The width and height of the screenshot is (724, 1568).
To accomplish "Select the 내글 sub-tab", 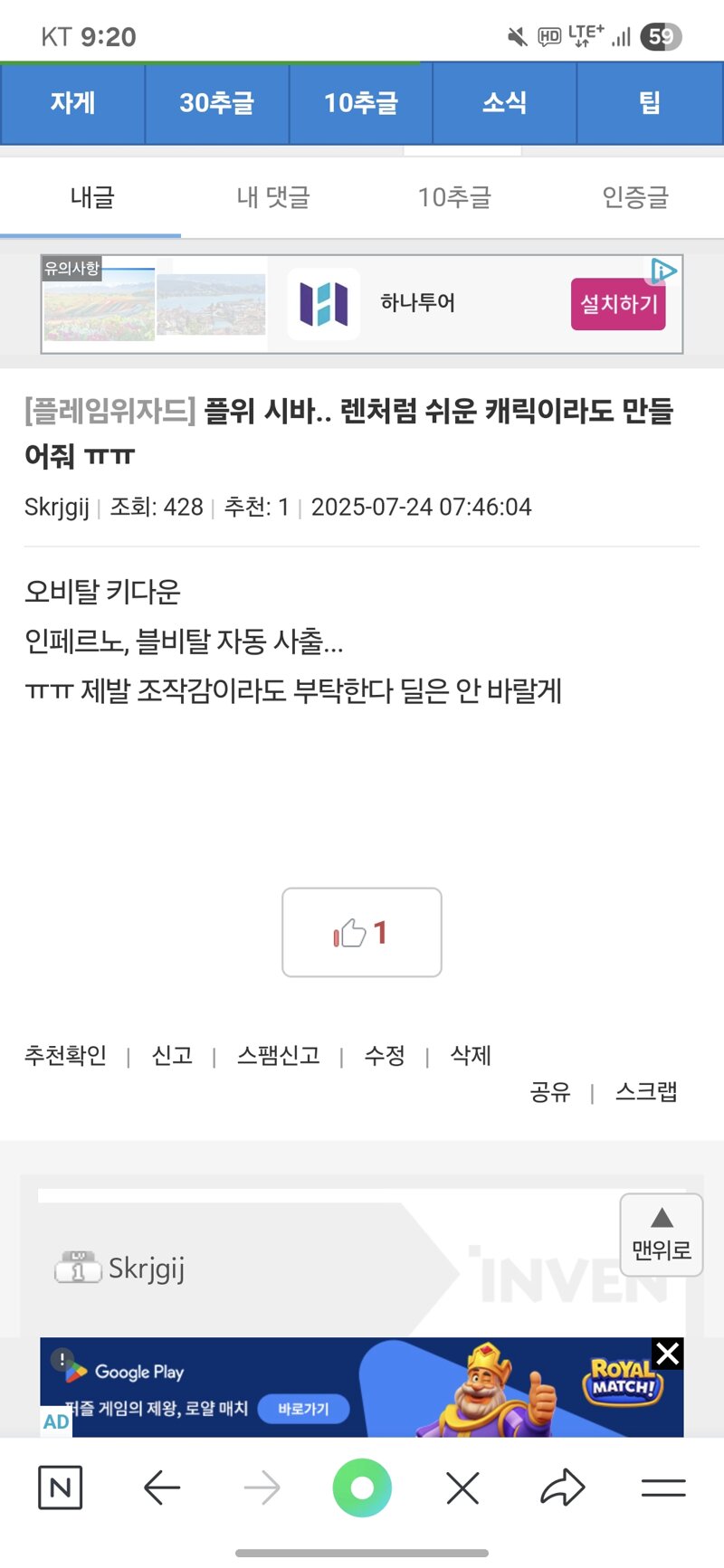I will click(91, 197).
